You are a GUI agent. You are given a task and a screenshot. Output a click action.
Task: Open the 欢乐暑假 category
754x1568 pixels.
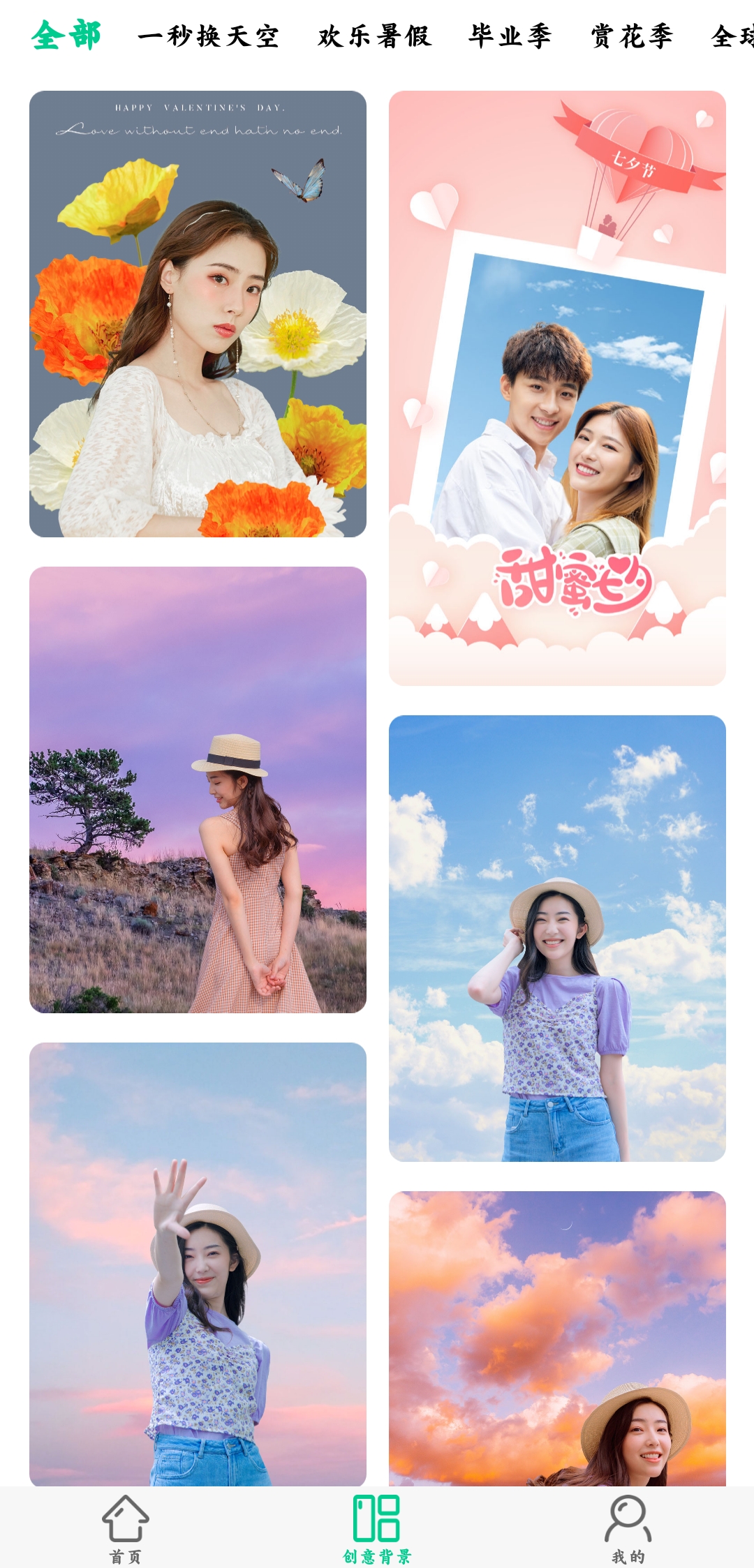(x=375, y=36)
